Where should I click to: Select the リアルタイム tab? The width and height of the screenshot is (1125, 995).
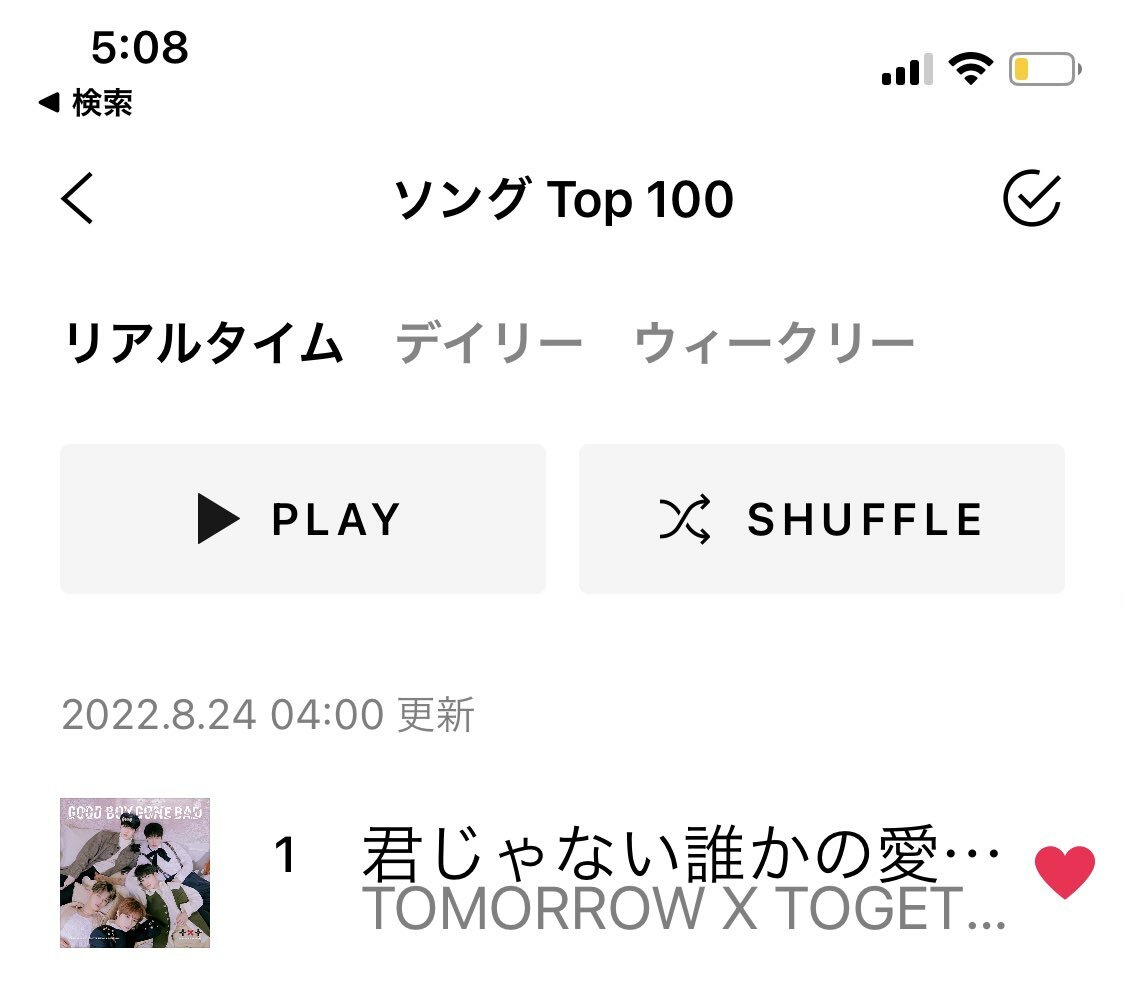[x=203, y=344]
